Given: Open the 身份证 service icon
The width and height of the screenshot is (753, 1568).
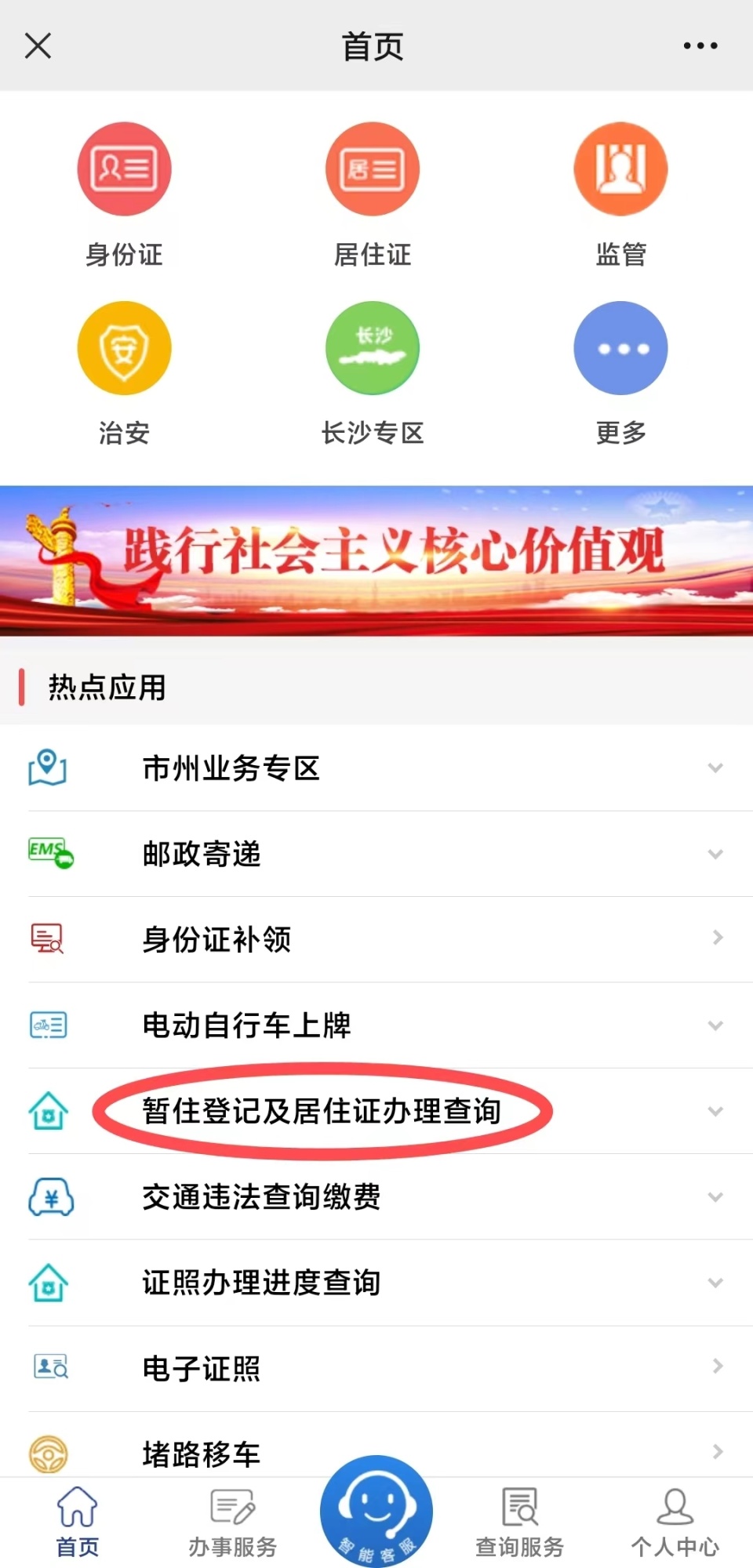Looking at the screenshot, I should (125, 169).
